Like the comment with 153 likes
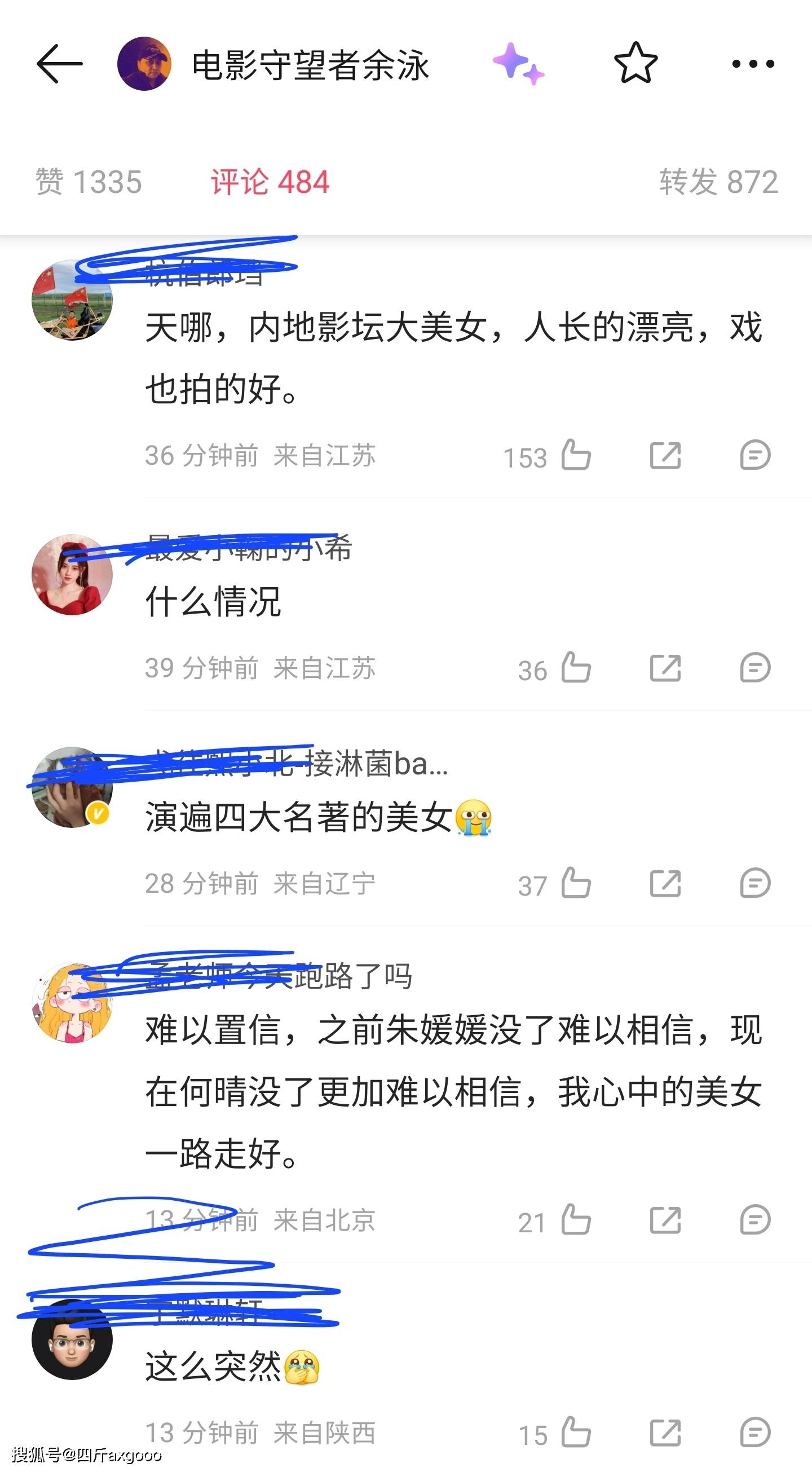 click(575, 456)
